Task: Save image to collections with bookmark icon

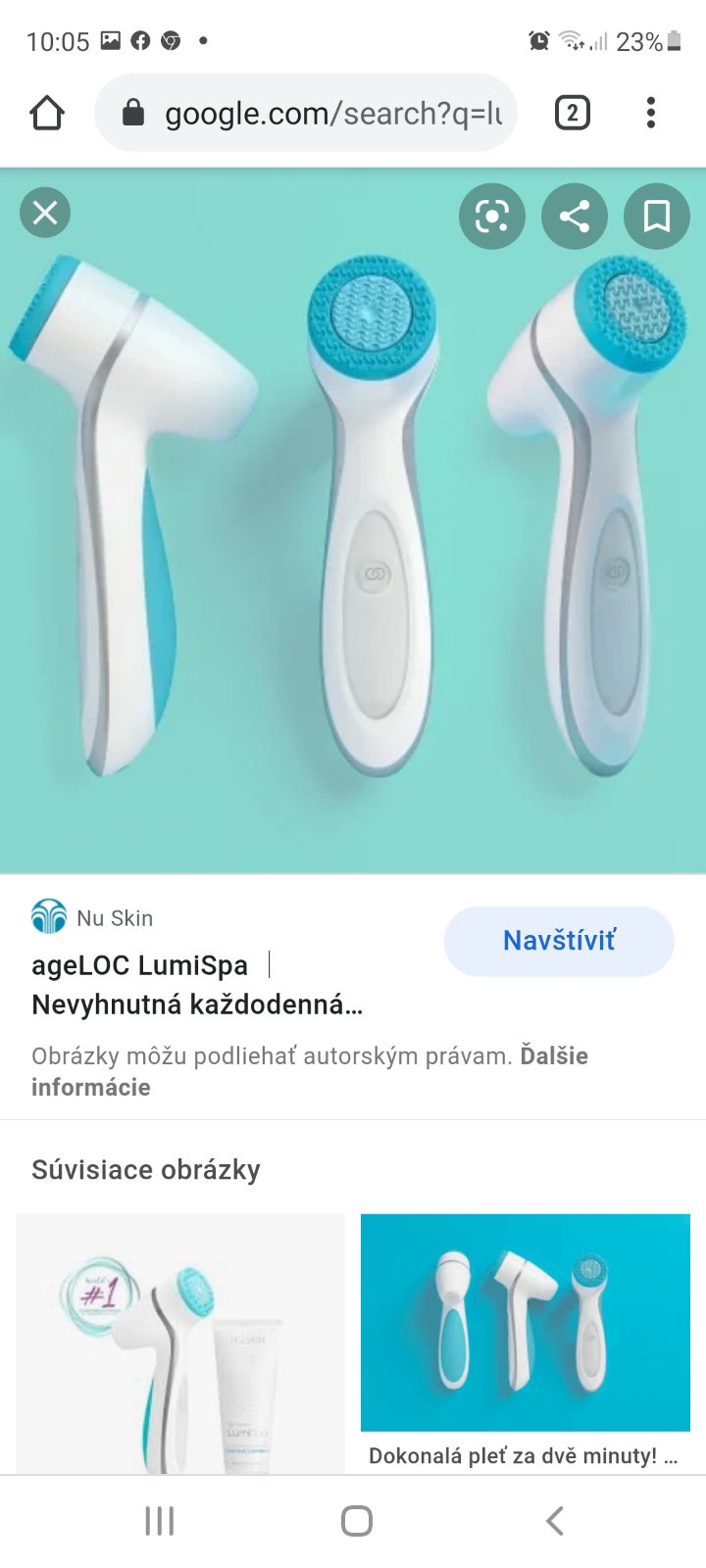Action: [x=656, y=216]
